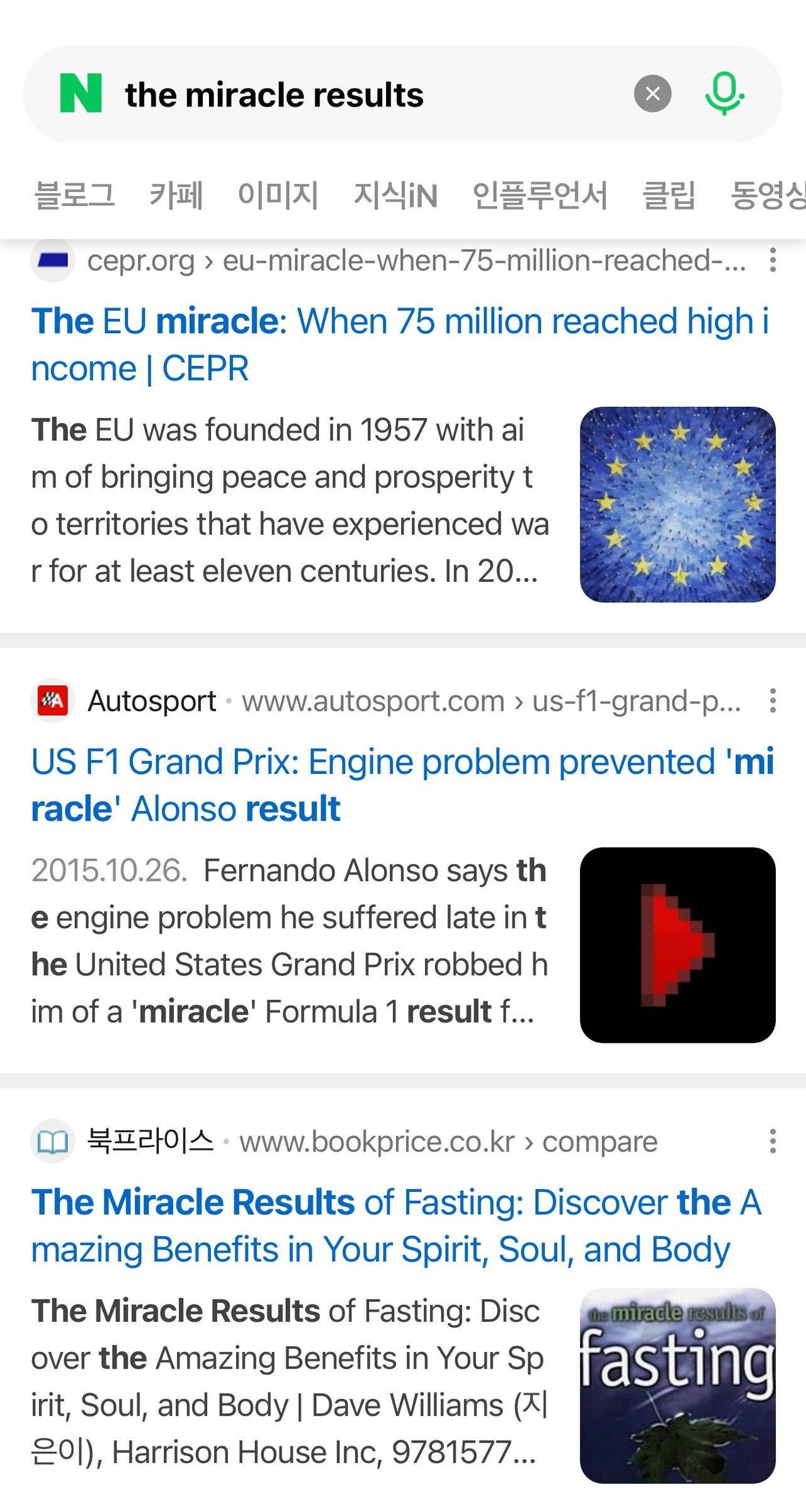
Task: Open the Autosport red play thumbnail
Action: [x=678, y=945]
